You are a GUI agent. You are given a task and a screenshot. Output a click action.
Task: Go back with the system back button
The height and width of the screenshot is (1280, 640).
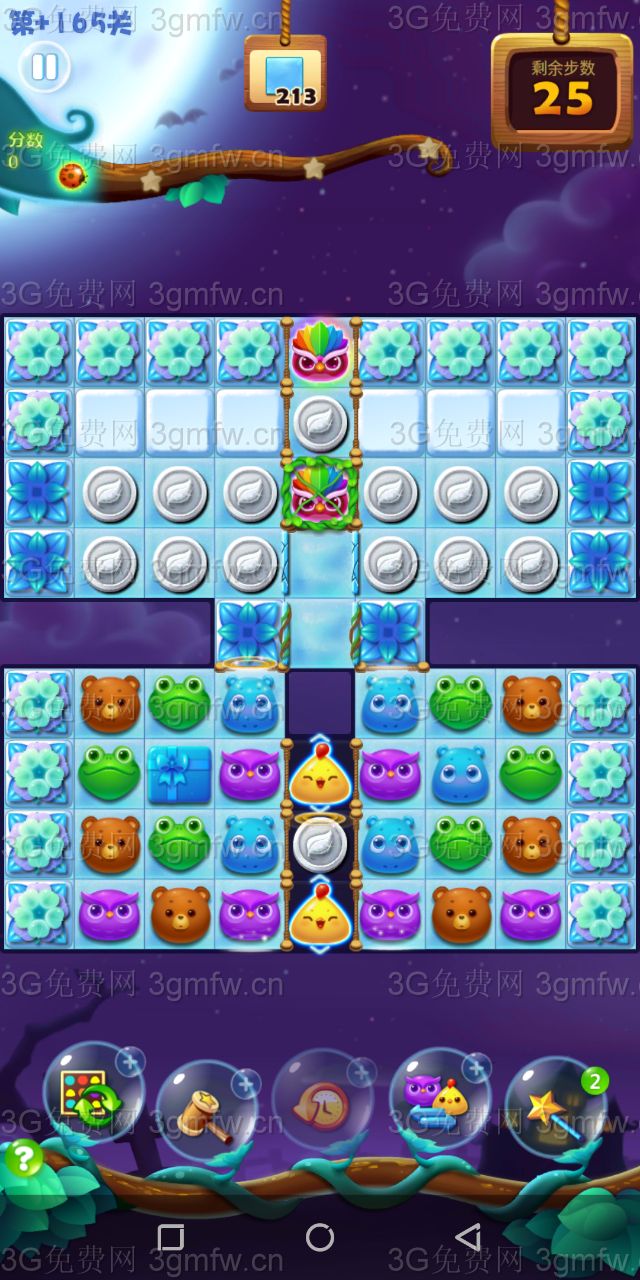click(468, 1237)
